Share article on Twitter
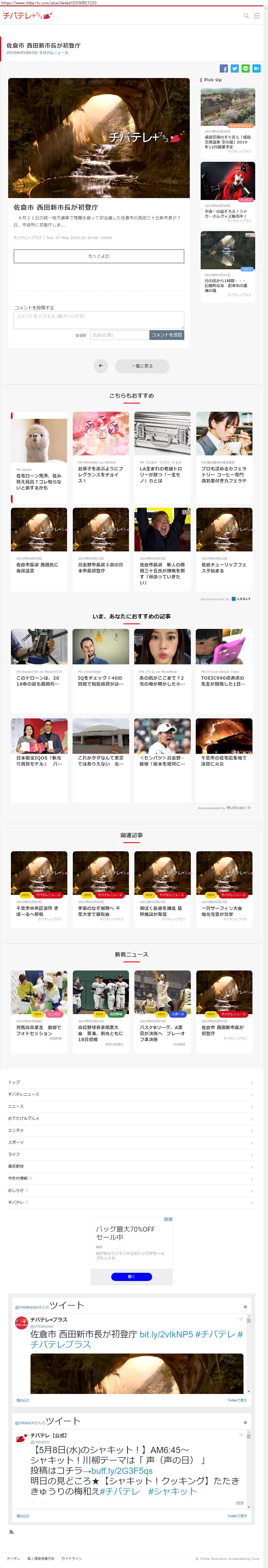The height and width of the screenshot is (1568, 268). [234, 69]
